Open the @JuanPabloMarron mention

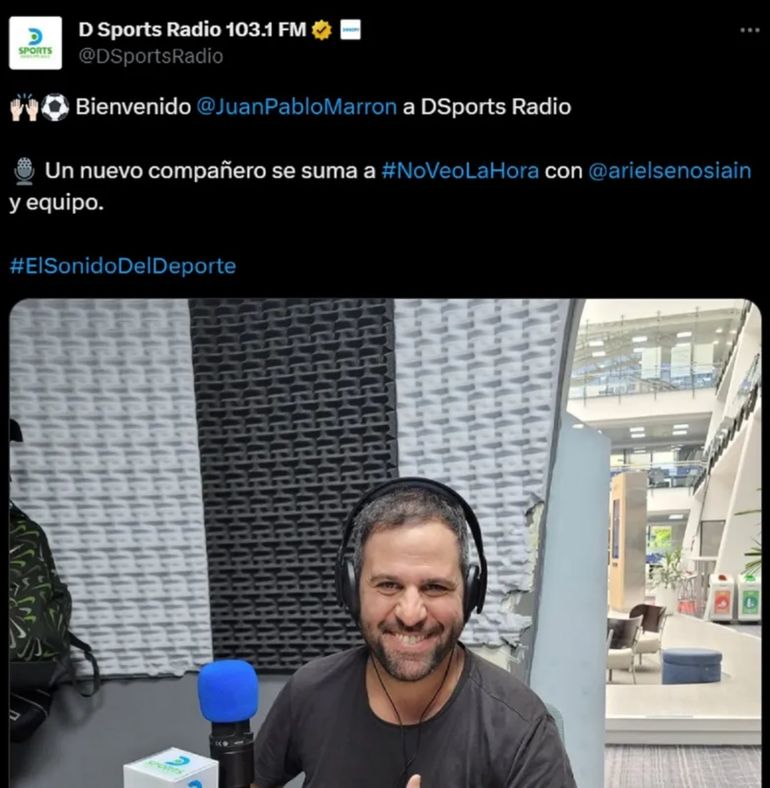pos(297,107)
